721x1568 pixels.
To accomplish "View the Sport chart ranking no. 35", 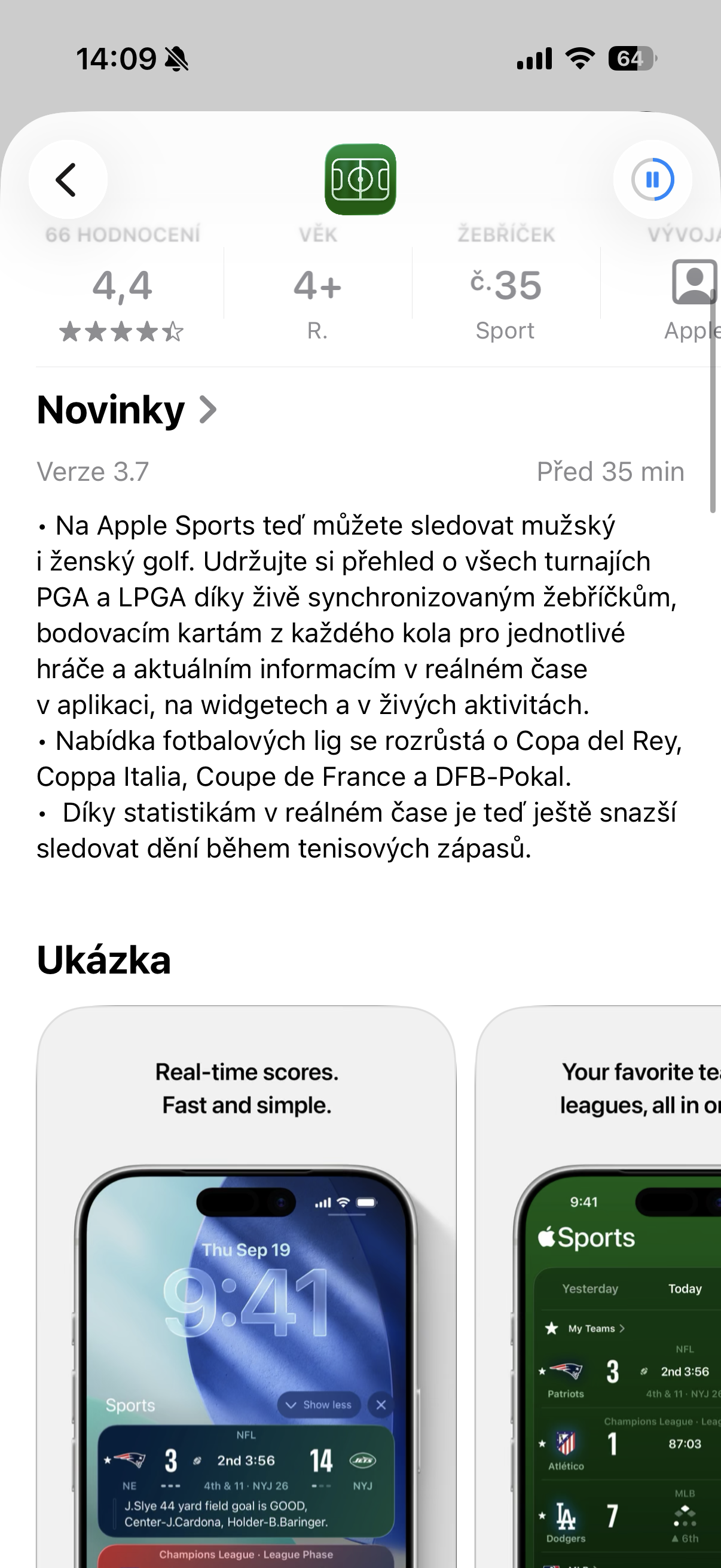I will point(506,286).
